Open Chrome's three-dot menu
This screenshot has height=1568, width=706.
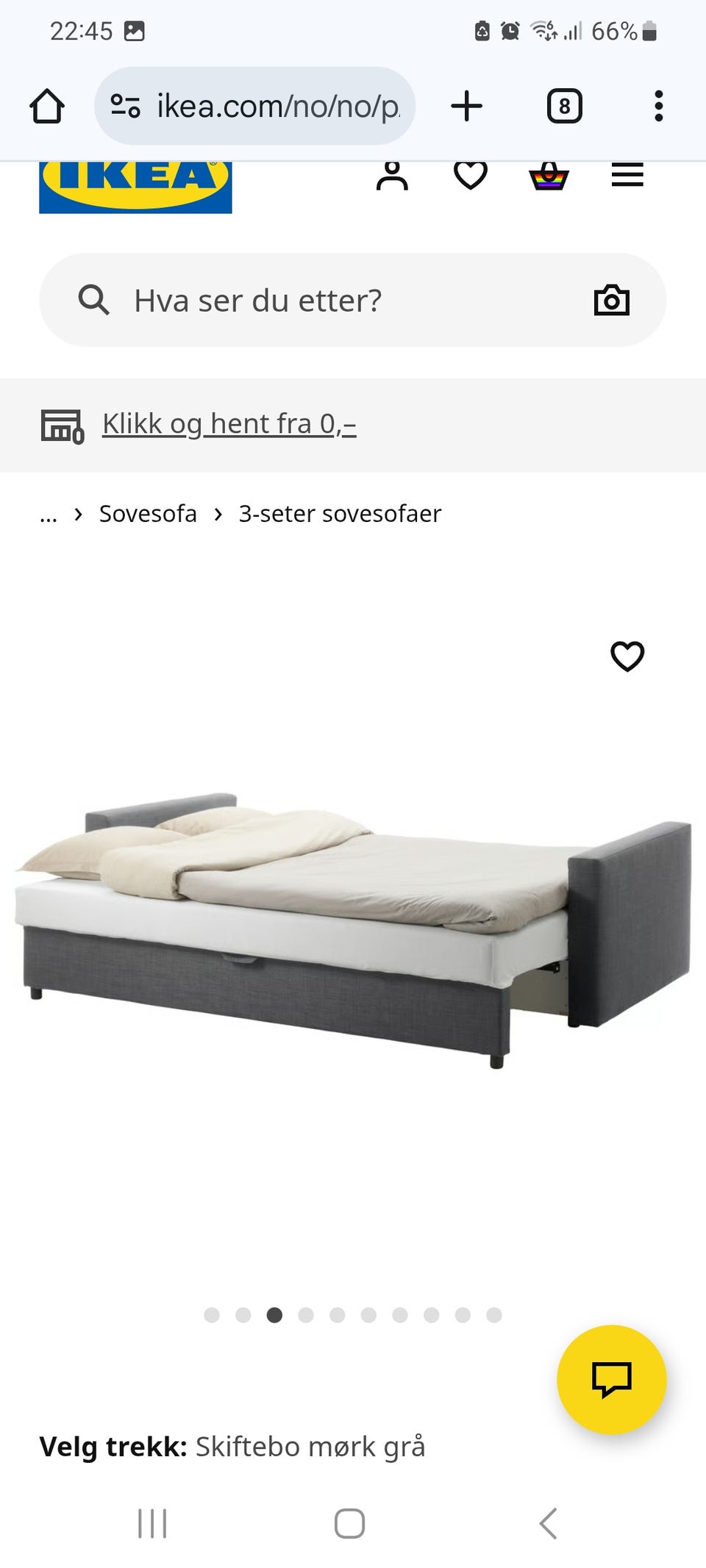pos(659,105)
